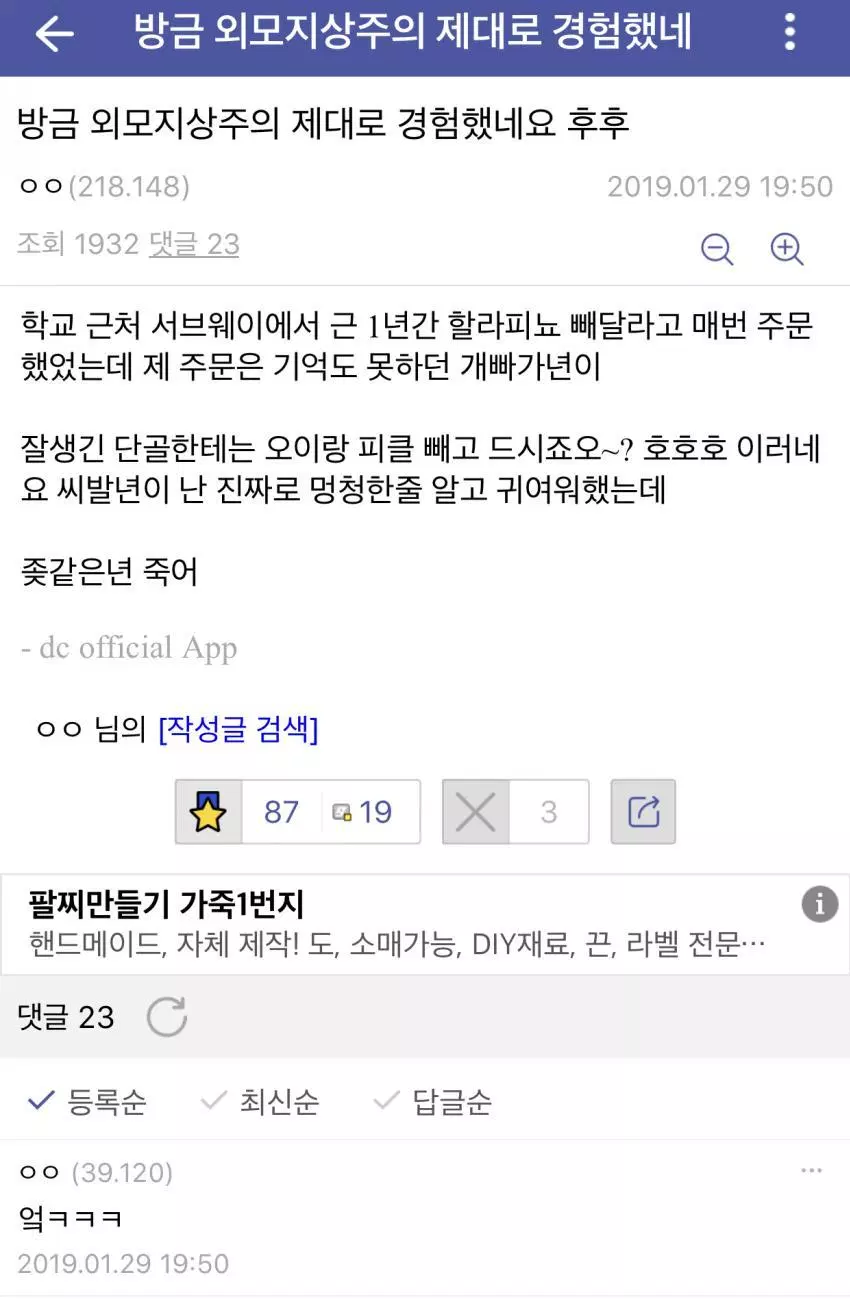This screenshot has width=850, height=1299.
Task: Sort comments by 최신순
Action: [261, 1102]
